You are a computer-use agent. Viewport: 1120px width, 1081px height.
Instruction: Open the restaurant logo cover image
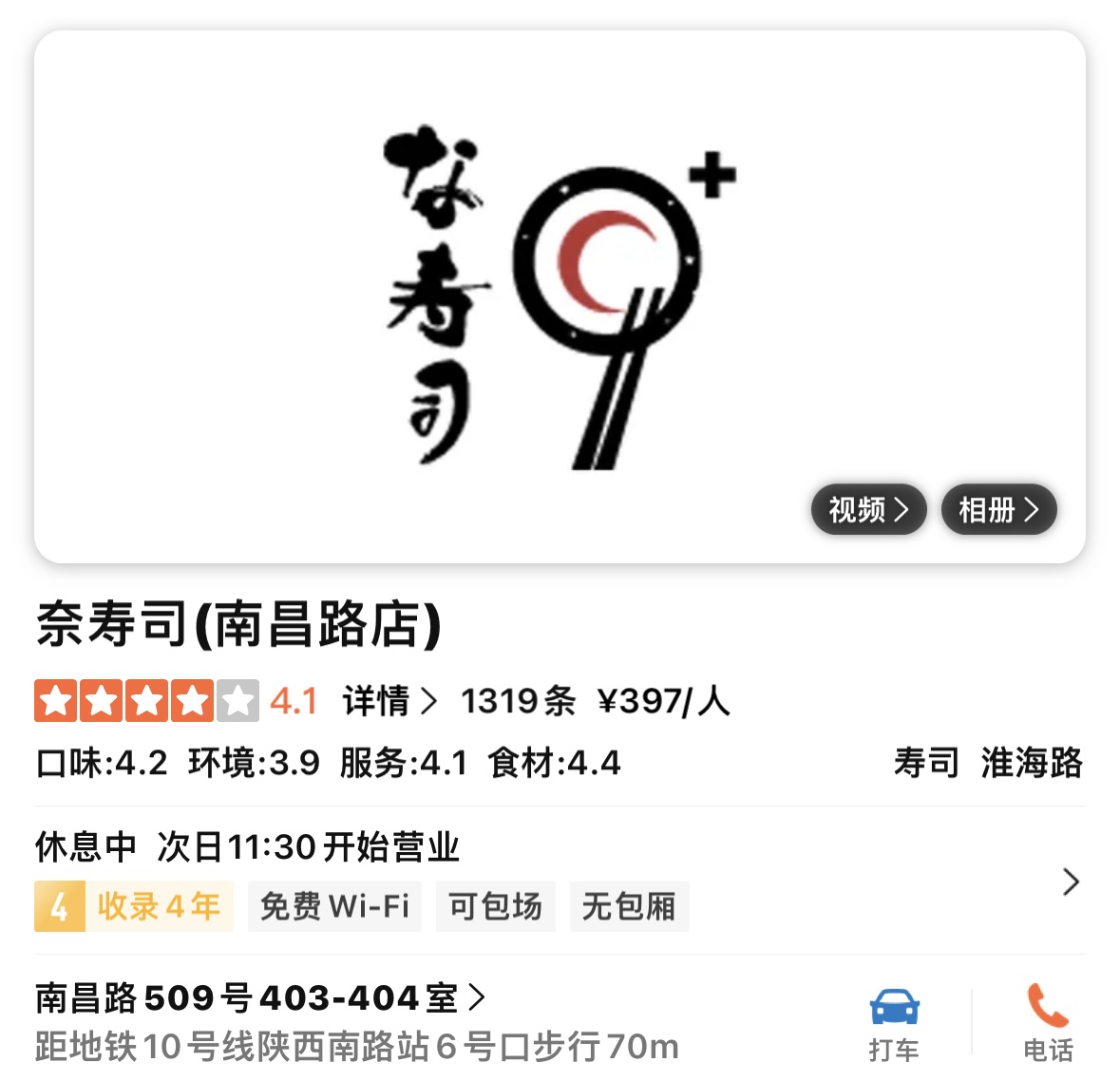[x=559, y=296]
